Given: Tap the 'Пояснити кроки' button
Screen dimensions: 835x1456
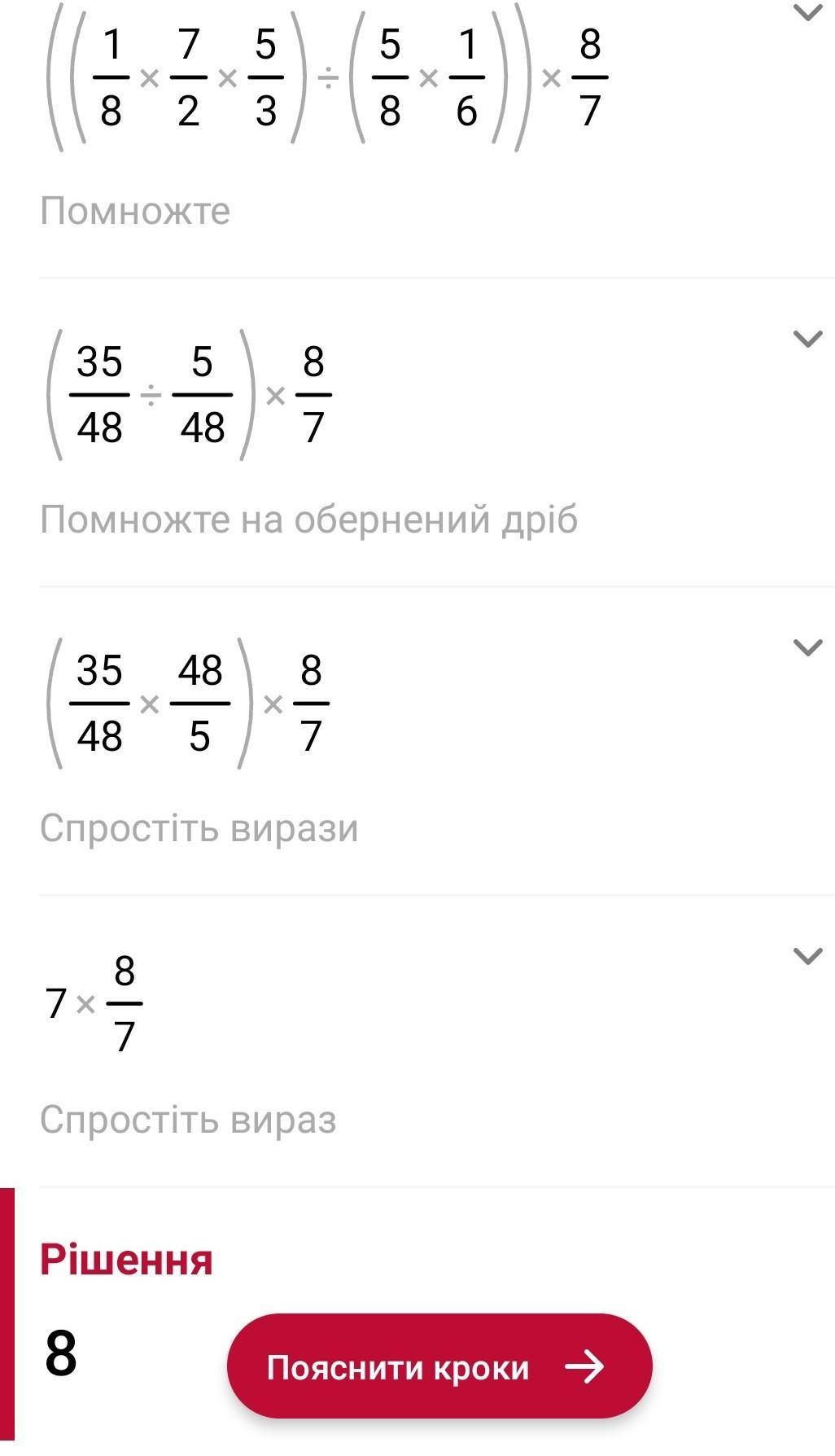Looking at the screenshot, I should pyautogui.click(x=439, y=1366).
